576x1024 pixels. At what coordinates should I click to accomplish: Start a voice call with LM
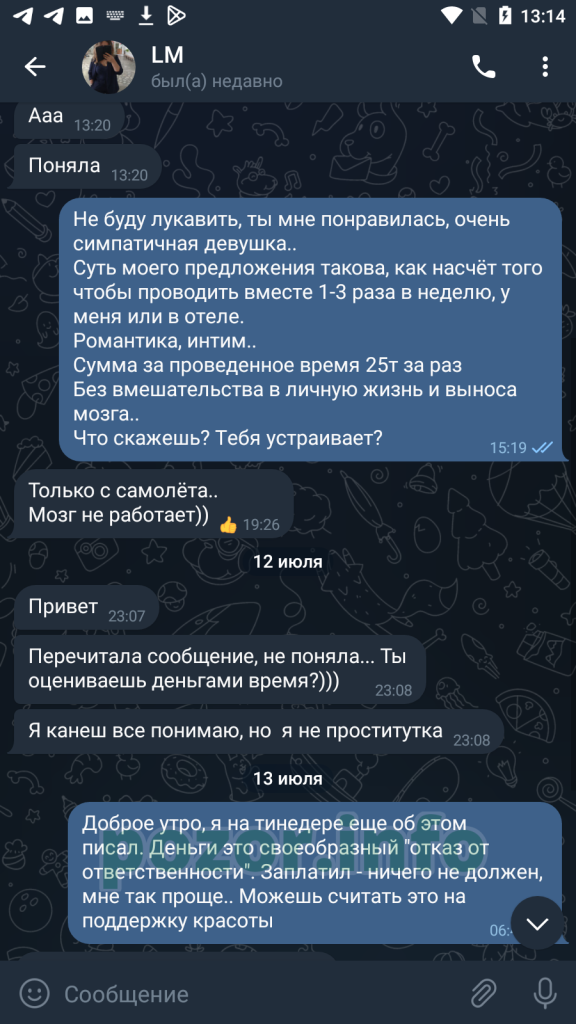tap(483, 67)
